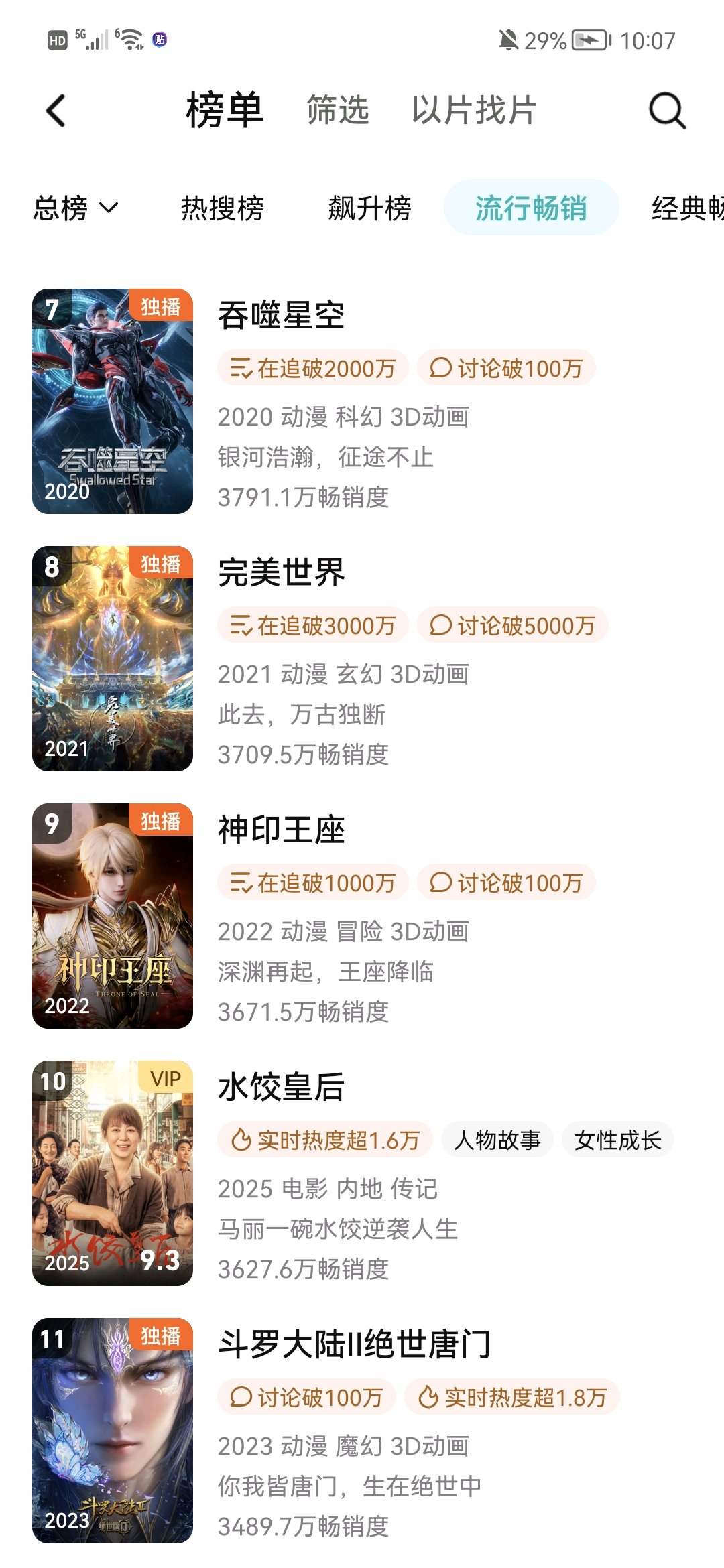Screen dimensions: 724x1568
Task: Open the 水饺皇后 movie entry
Action: (x=362, y=1173)
